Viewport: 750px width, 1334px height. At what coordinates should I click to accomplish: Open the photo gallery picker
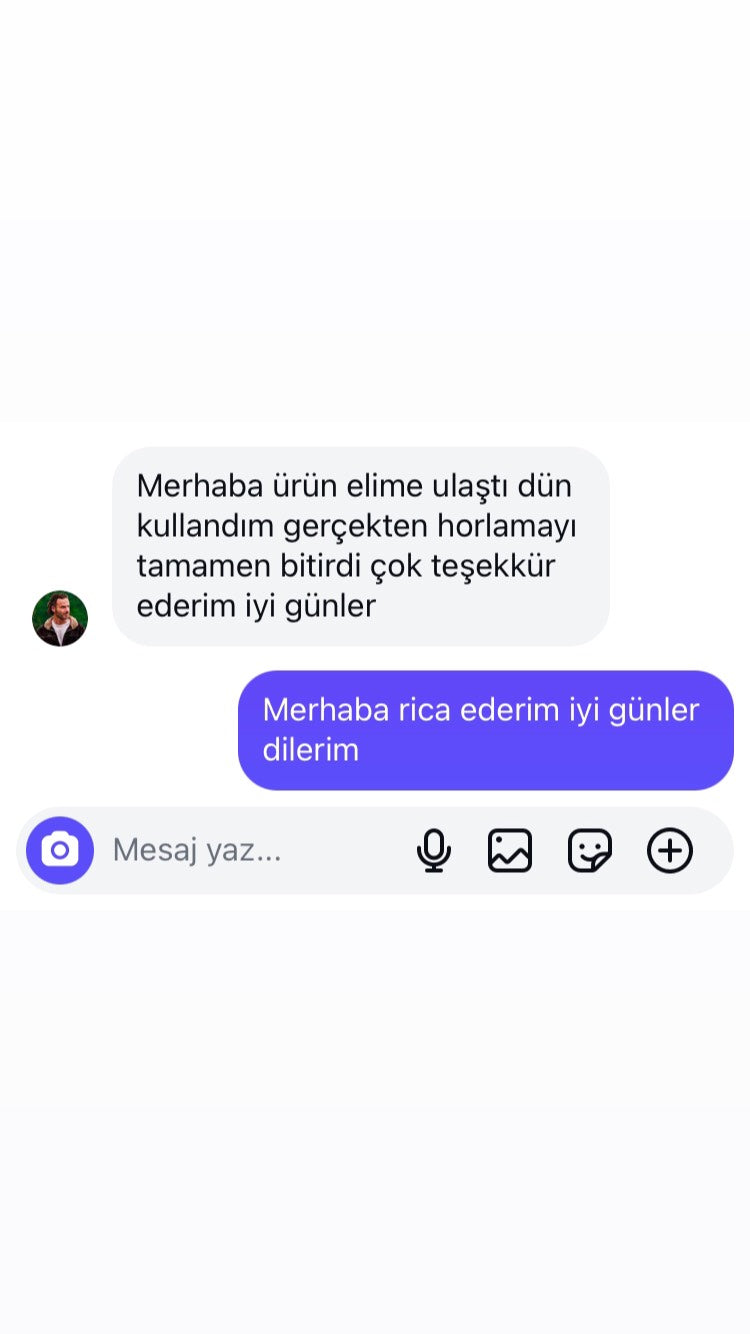tap(510, 851)
